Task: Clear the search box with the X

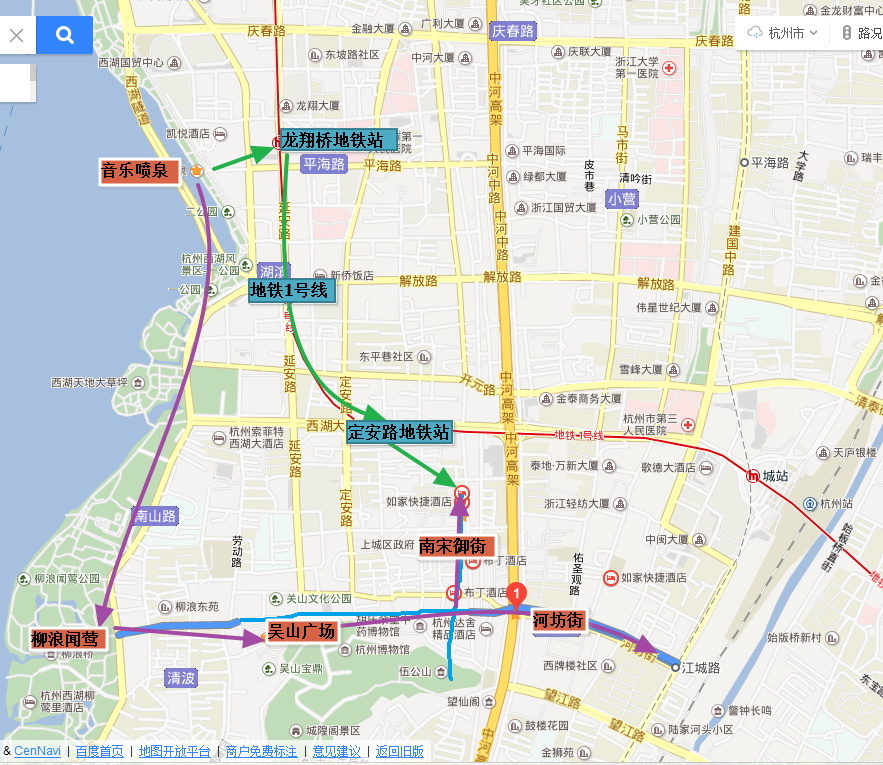Action: [x=16, y=36]
